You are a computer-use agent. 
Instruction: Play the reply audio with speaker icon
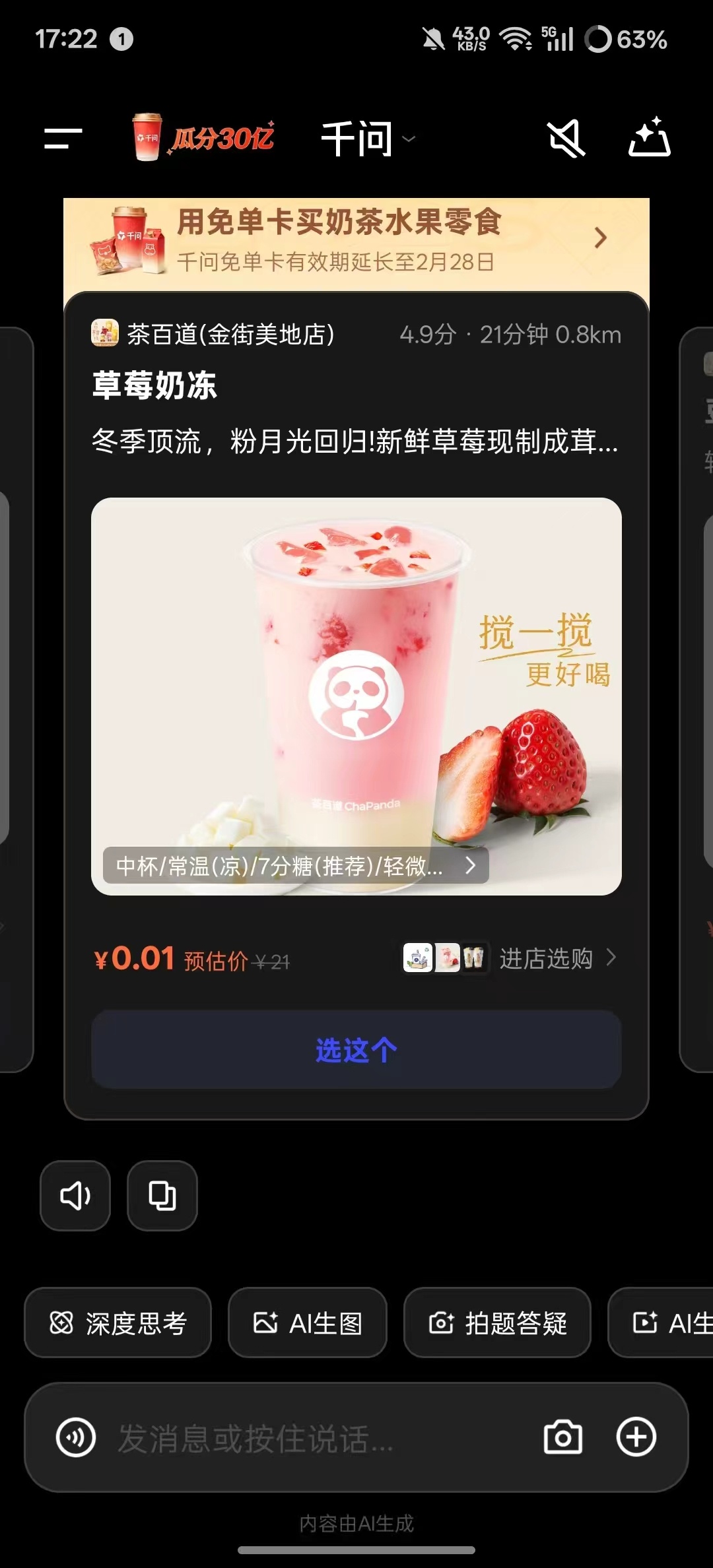tap(74, 1196)
